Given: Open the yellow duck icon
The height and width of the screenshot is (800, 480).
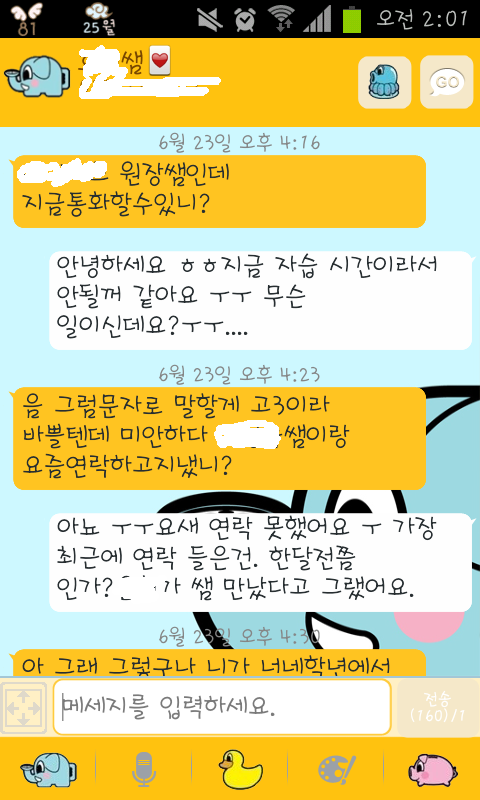Looking at the screenshot, I should [x=240, y=768].
